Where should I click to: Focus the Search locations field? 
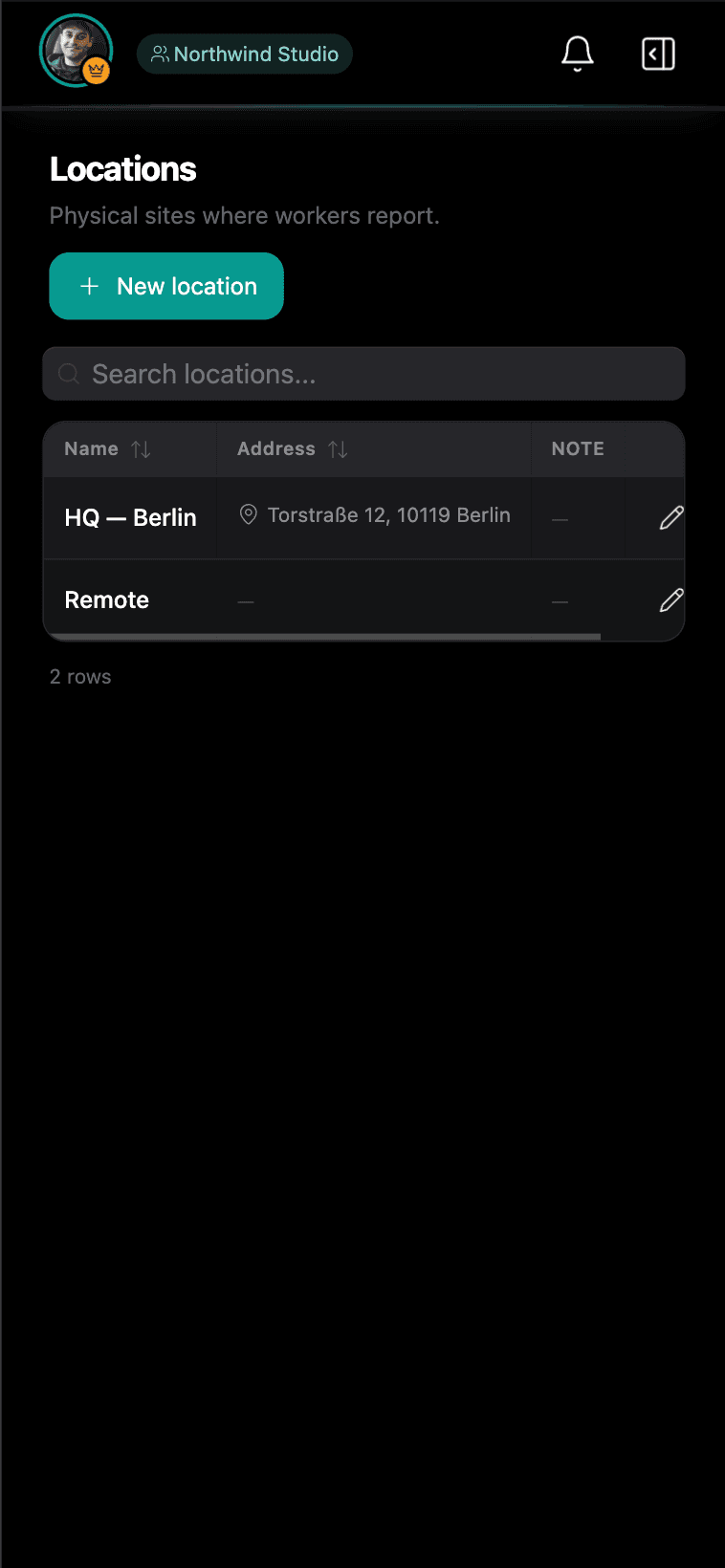363,374
